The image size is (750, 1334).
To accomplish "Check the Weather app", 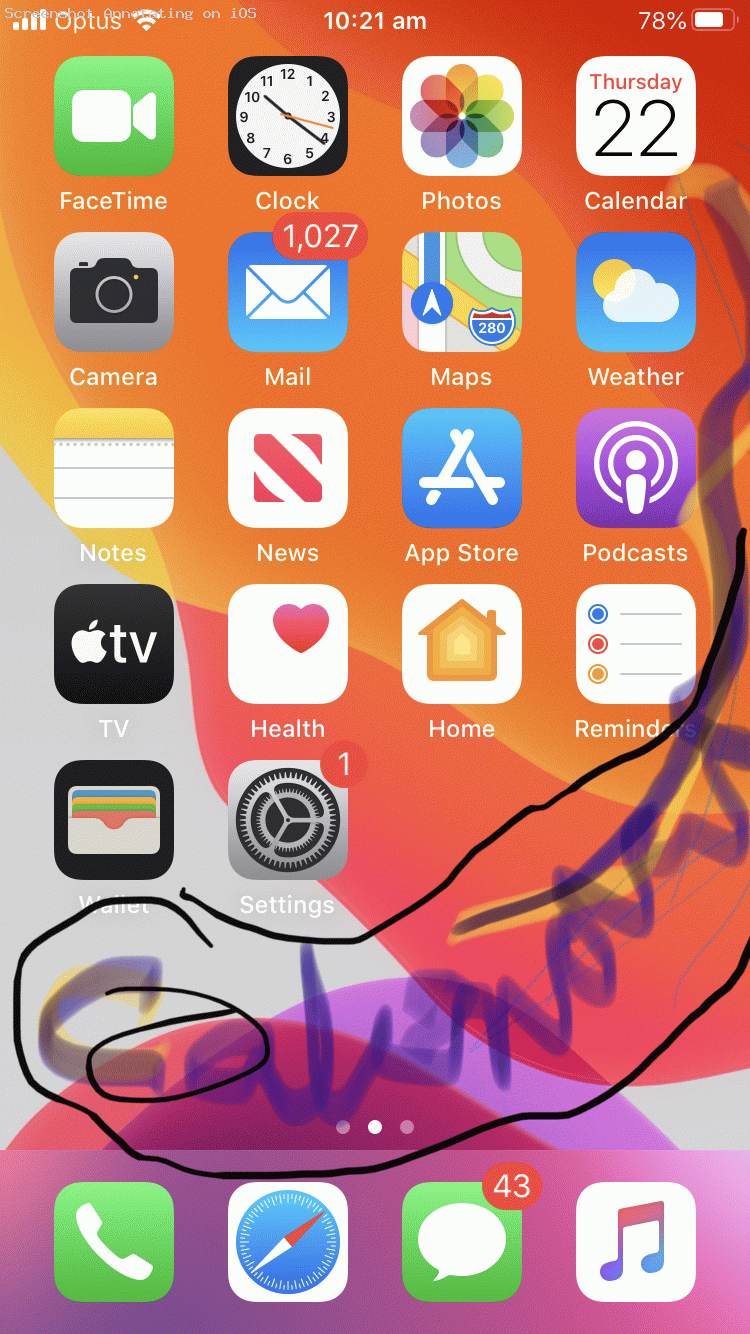I will pyautogui.click(x=636, y=292).
